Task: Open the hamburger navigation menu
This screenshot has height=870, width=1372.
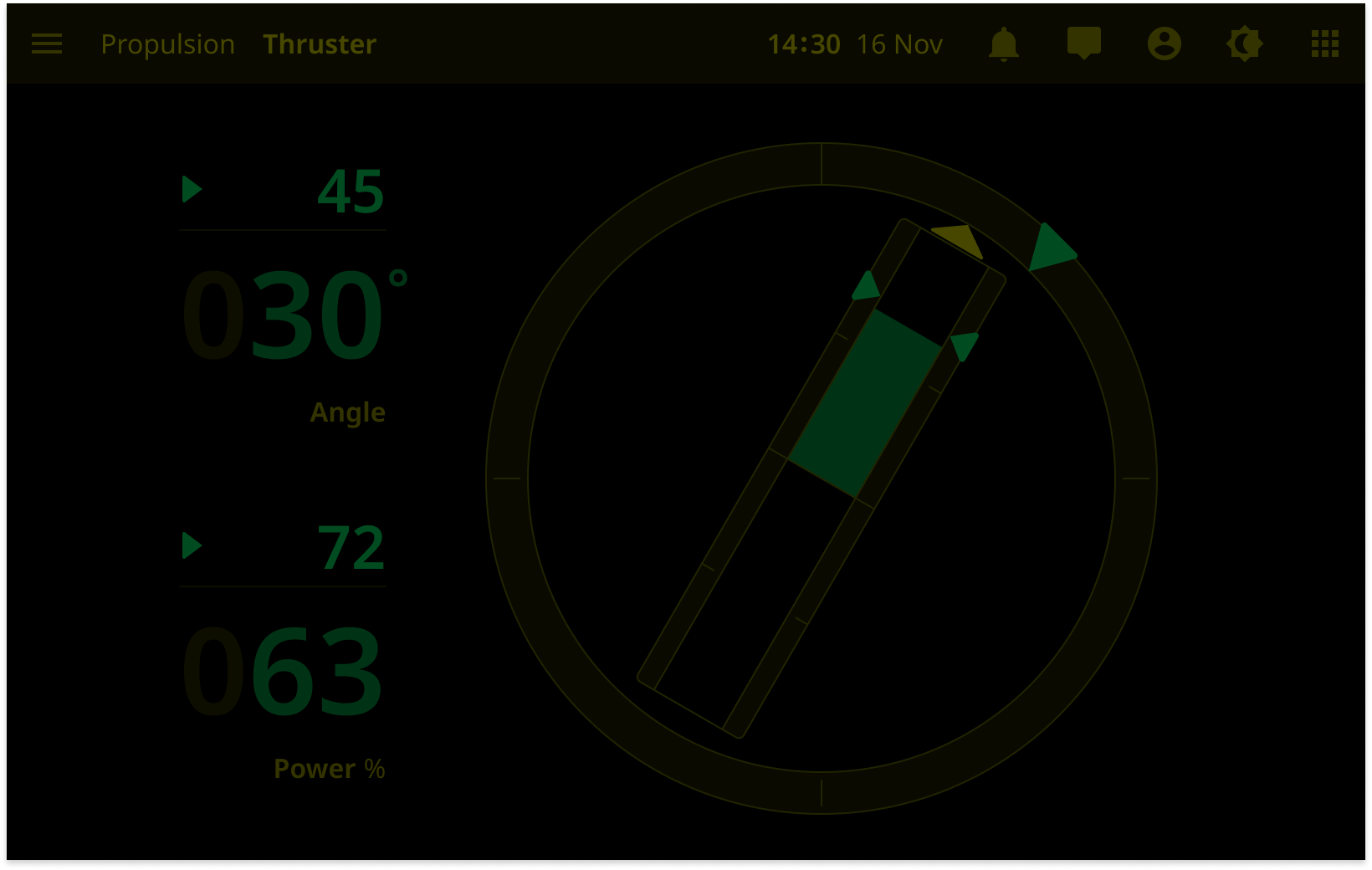Action: pyautogui.click(x=47, y=43)
